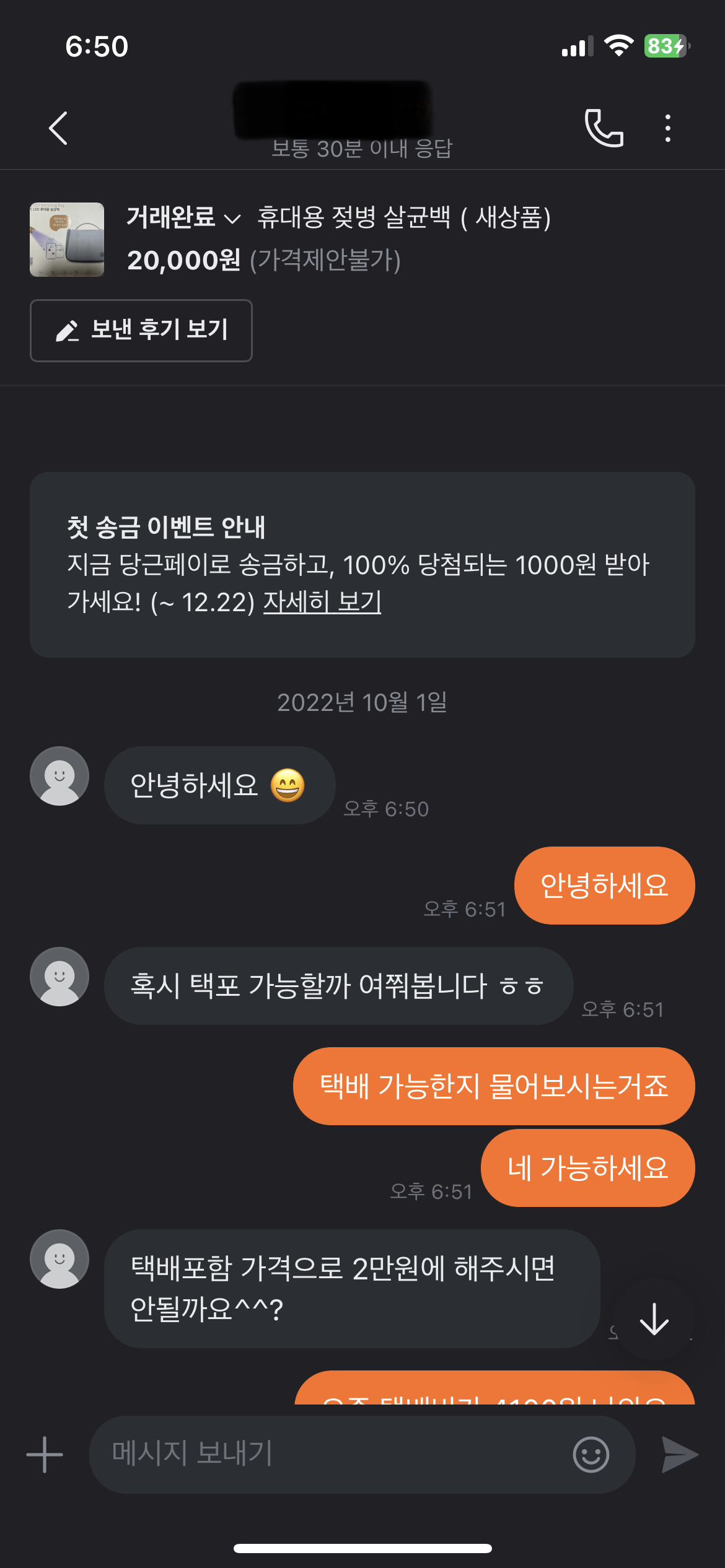Open the 휴대용 젖병 살균백 product thumbnail
The image size is (725, 1568).
67,240
